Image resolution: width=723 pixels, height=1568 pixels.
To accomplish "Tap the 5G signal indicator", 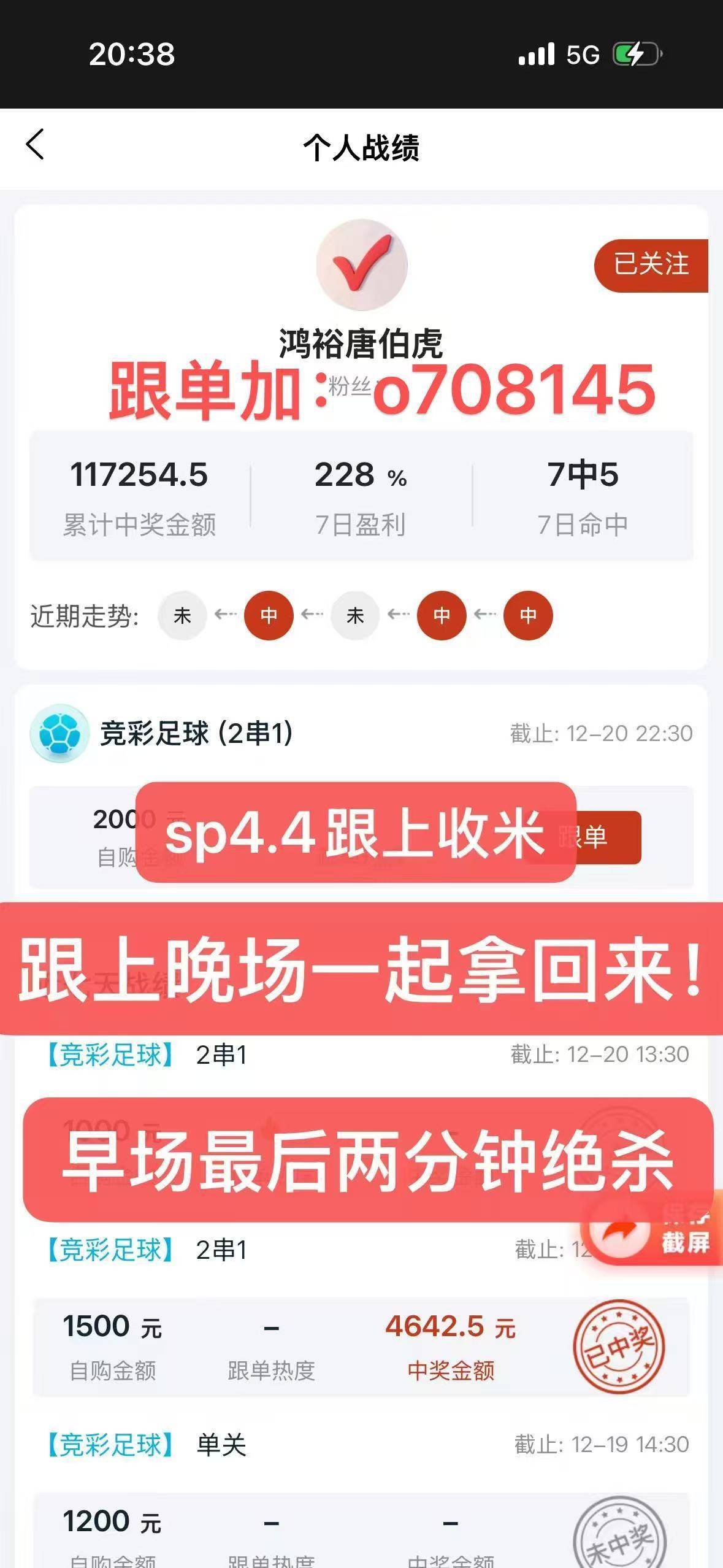I will tap(581, 55).
